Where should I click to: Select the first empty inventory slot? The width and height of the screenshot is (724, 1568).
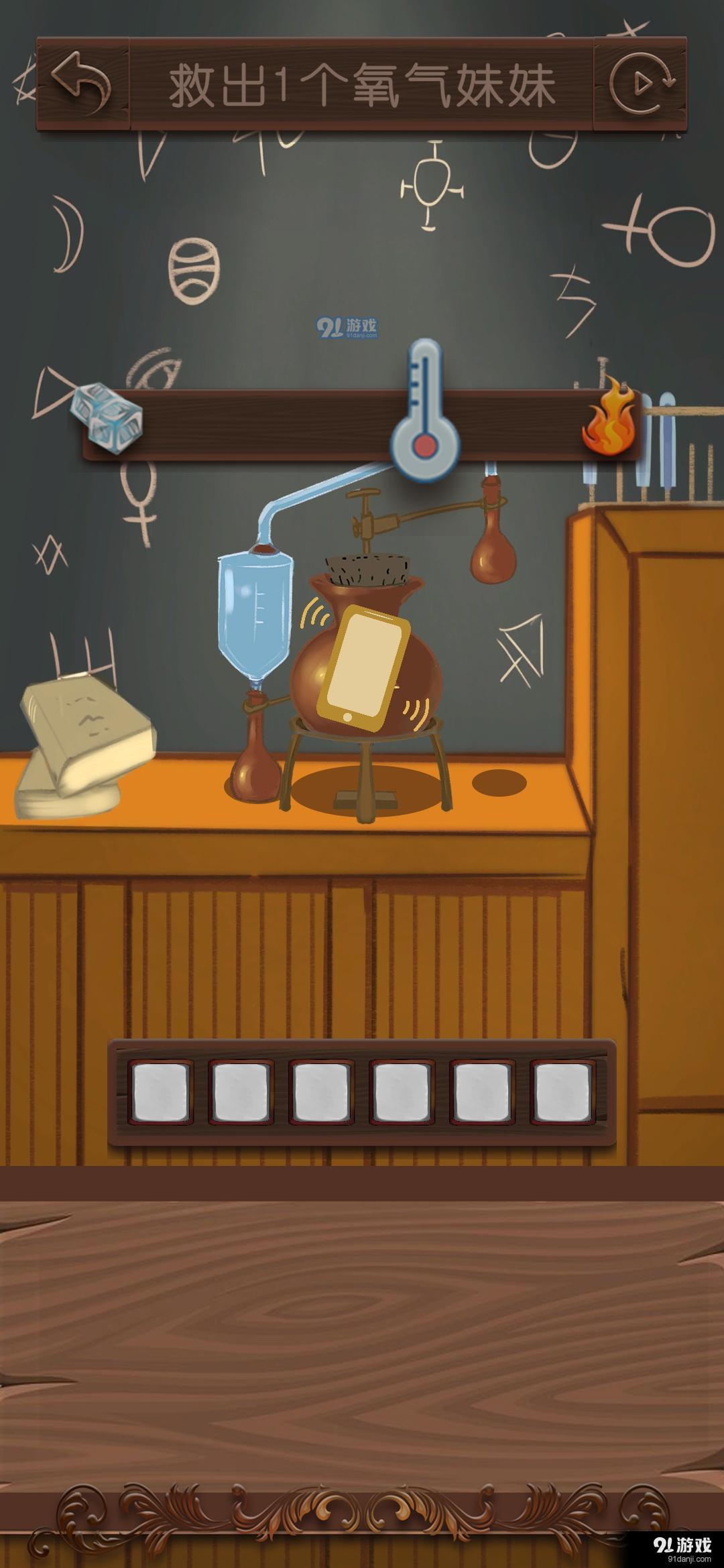(161, 1092)
